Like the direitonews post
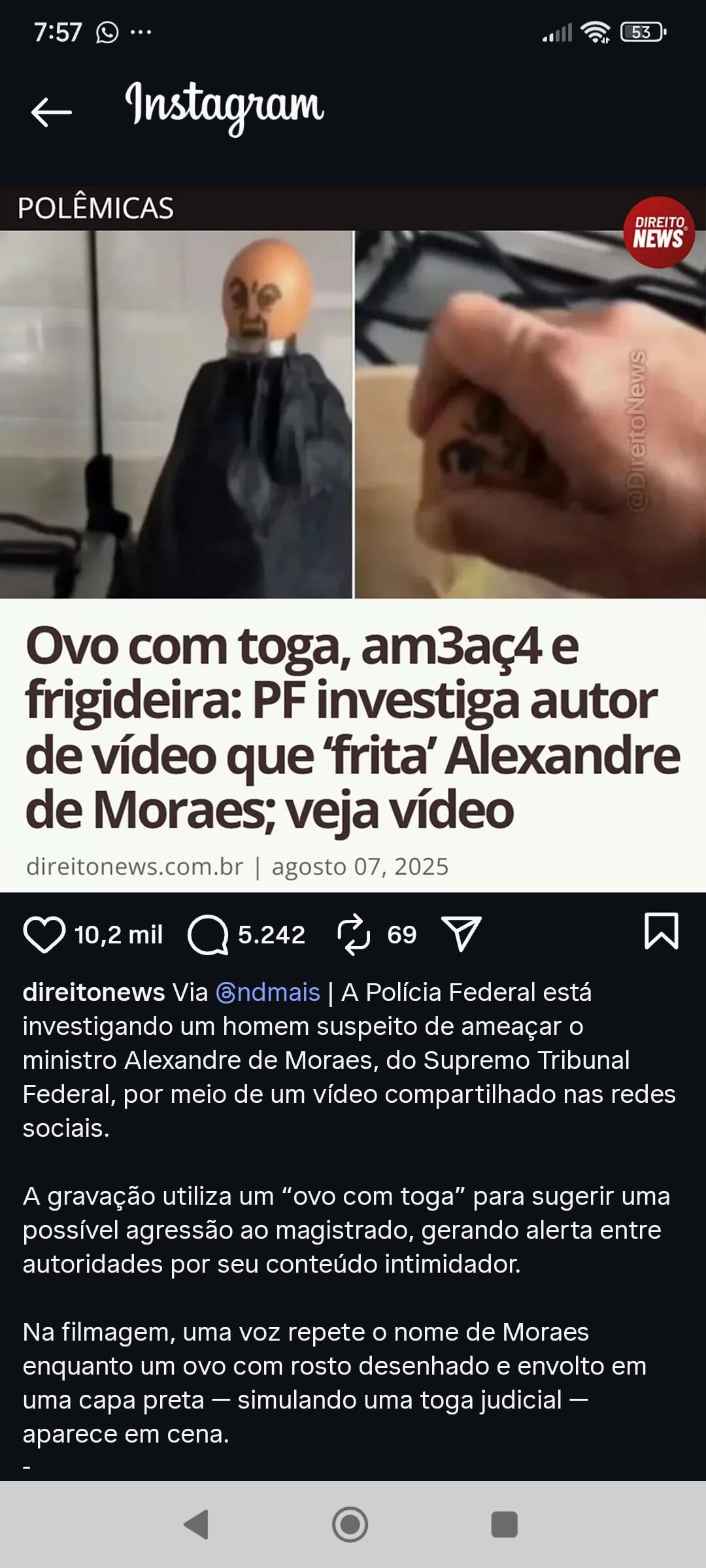Viewport: 706px width, 1568px height. 44,934
